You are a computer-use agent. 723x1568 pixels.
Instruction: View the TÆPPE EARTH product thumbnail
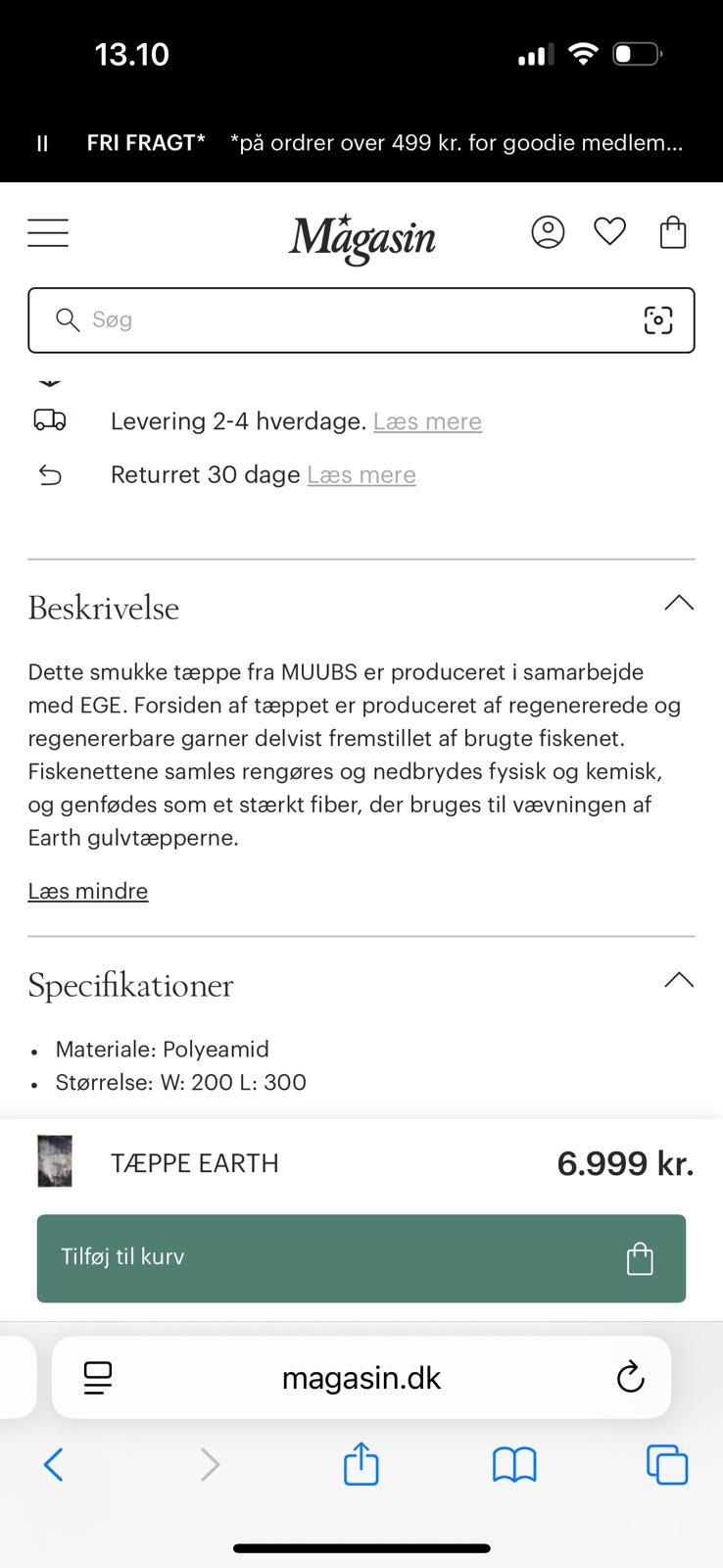[x=54, y=1161]
